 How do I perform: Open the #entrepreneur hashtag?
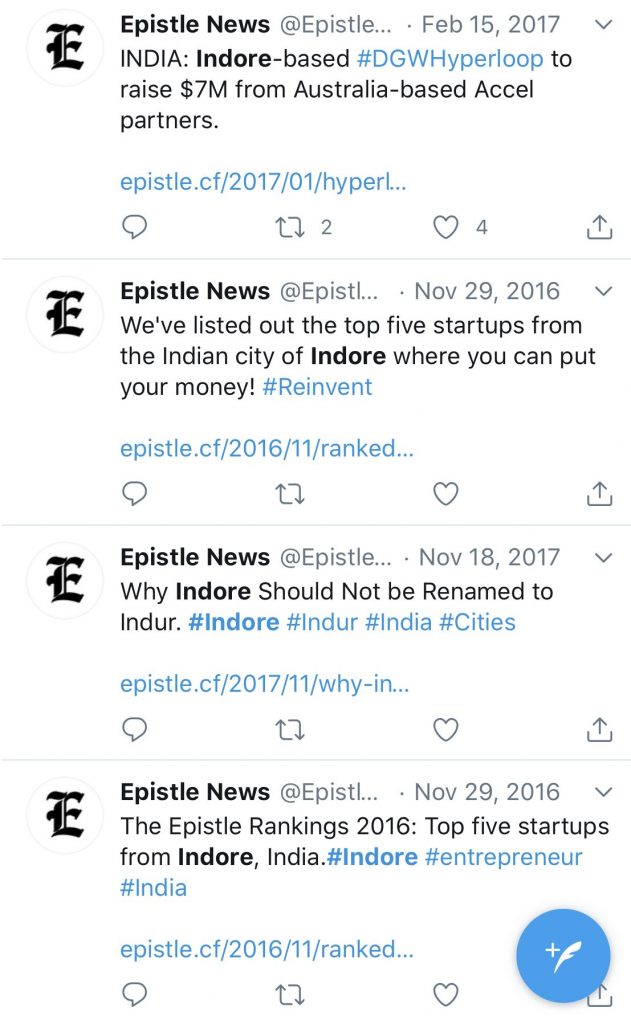(503, 857)
